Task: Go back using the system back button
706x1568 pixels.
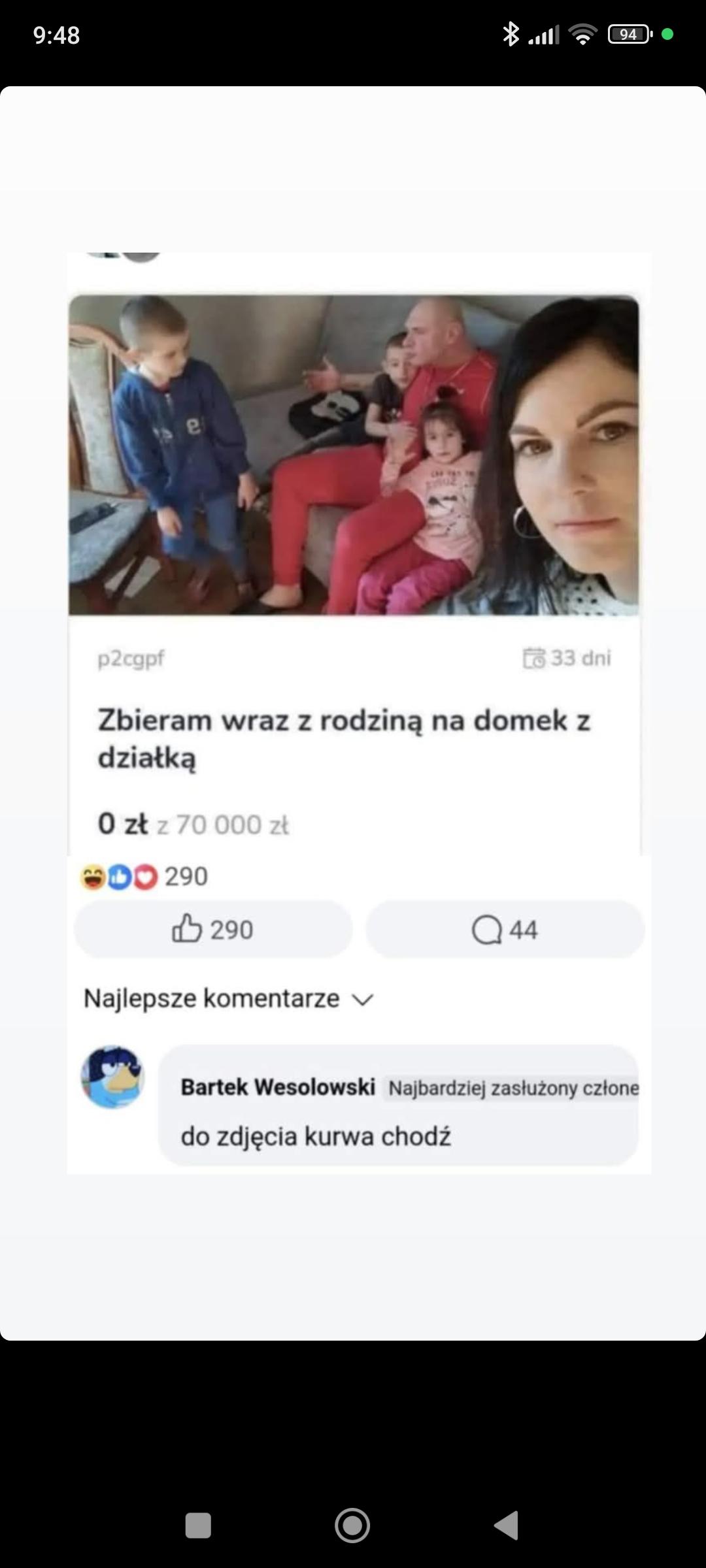Action: [x=507, y=1526]
